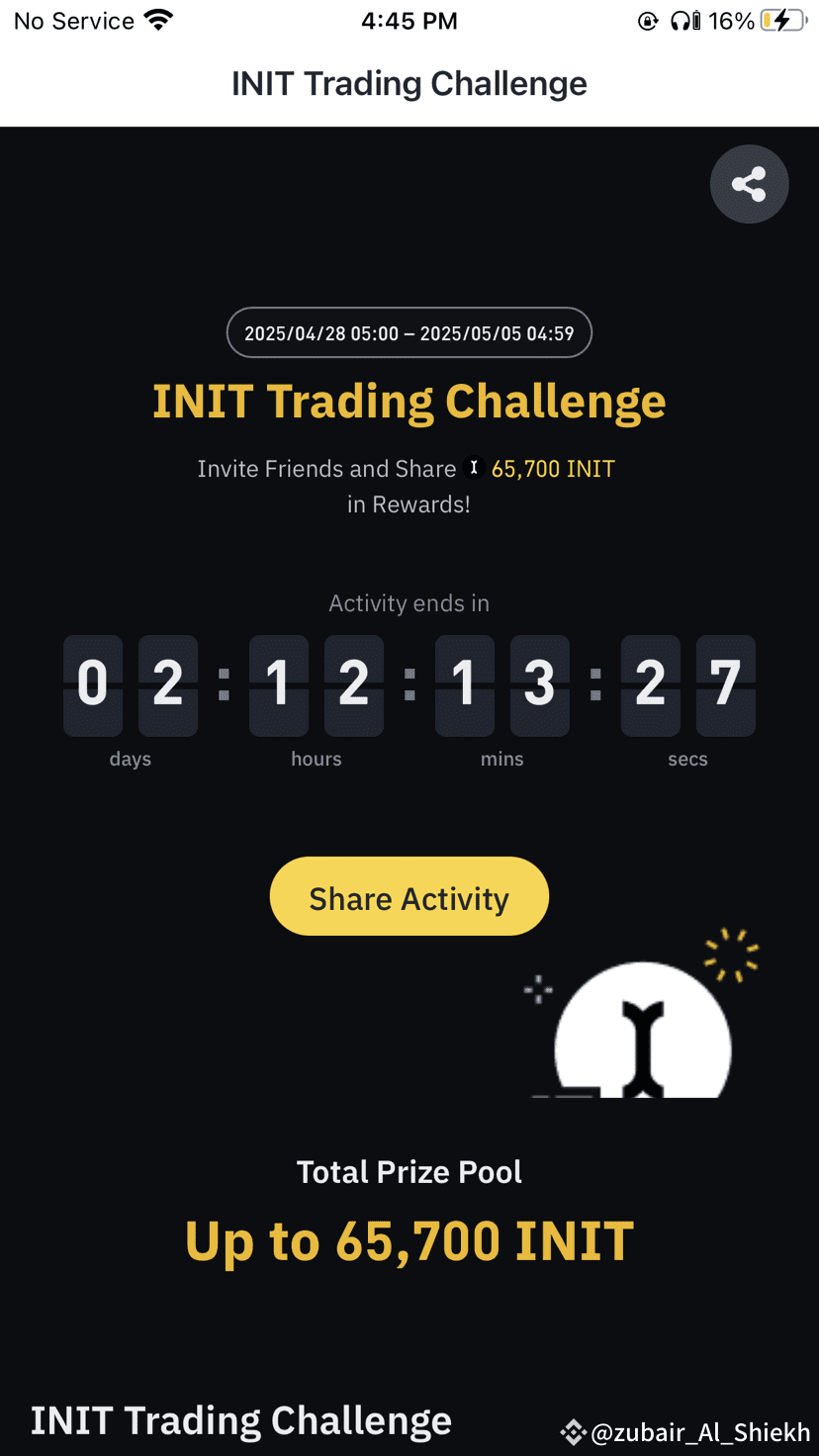This screenshot has width=819, height=1456.
Task: Tap the days countdown tile showing 02
Action: pyautogui.click(x=130, y=685)
